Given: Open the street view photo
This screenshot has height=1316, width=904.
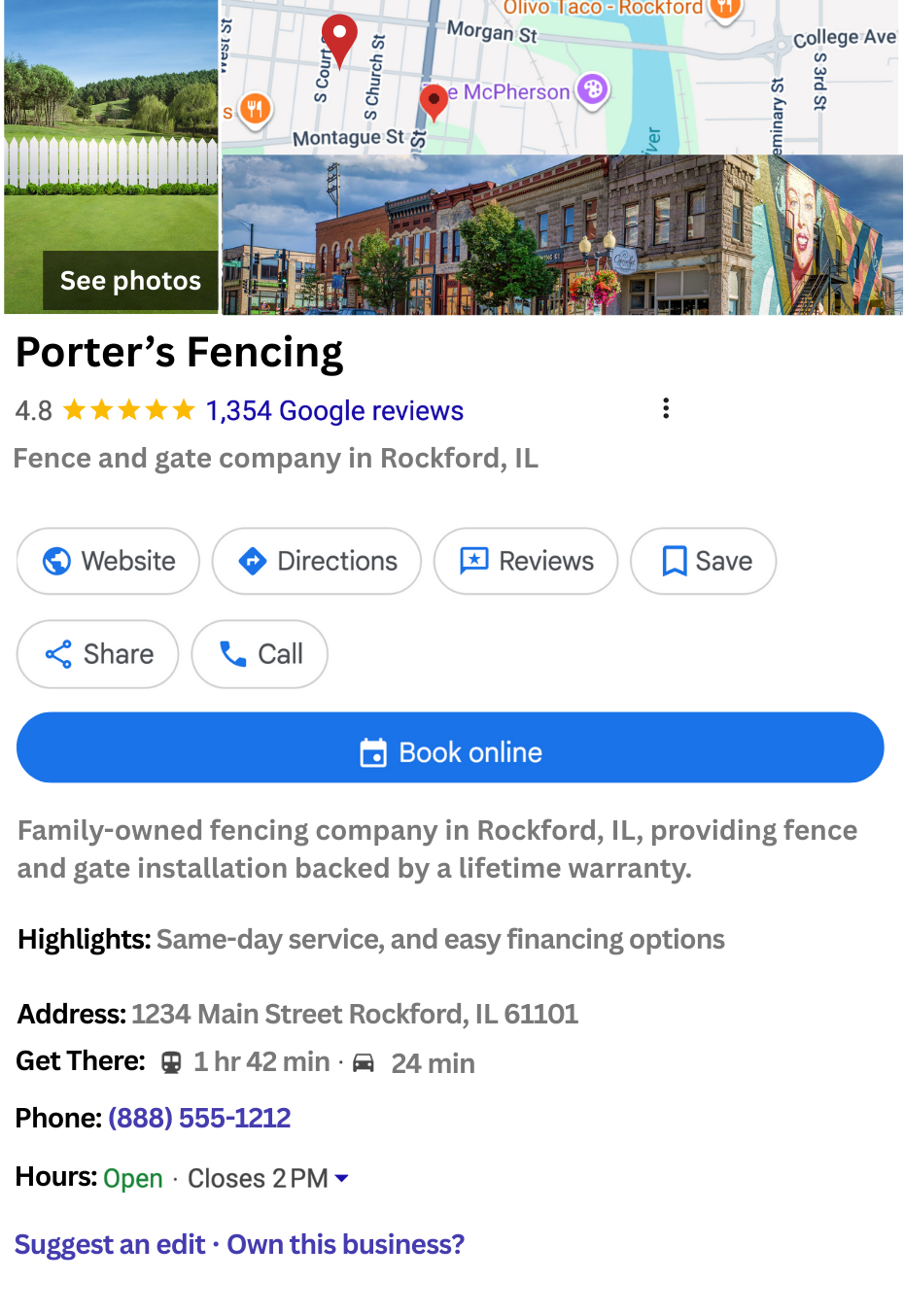Looking at the screenshot, I should pos(560,236).
